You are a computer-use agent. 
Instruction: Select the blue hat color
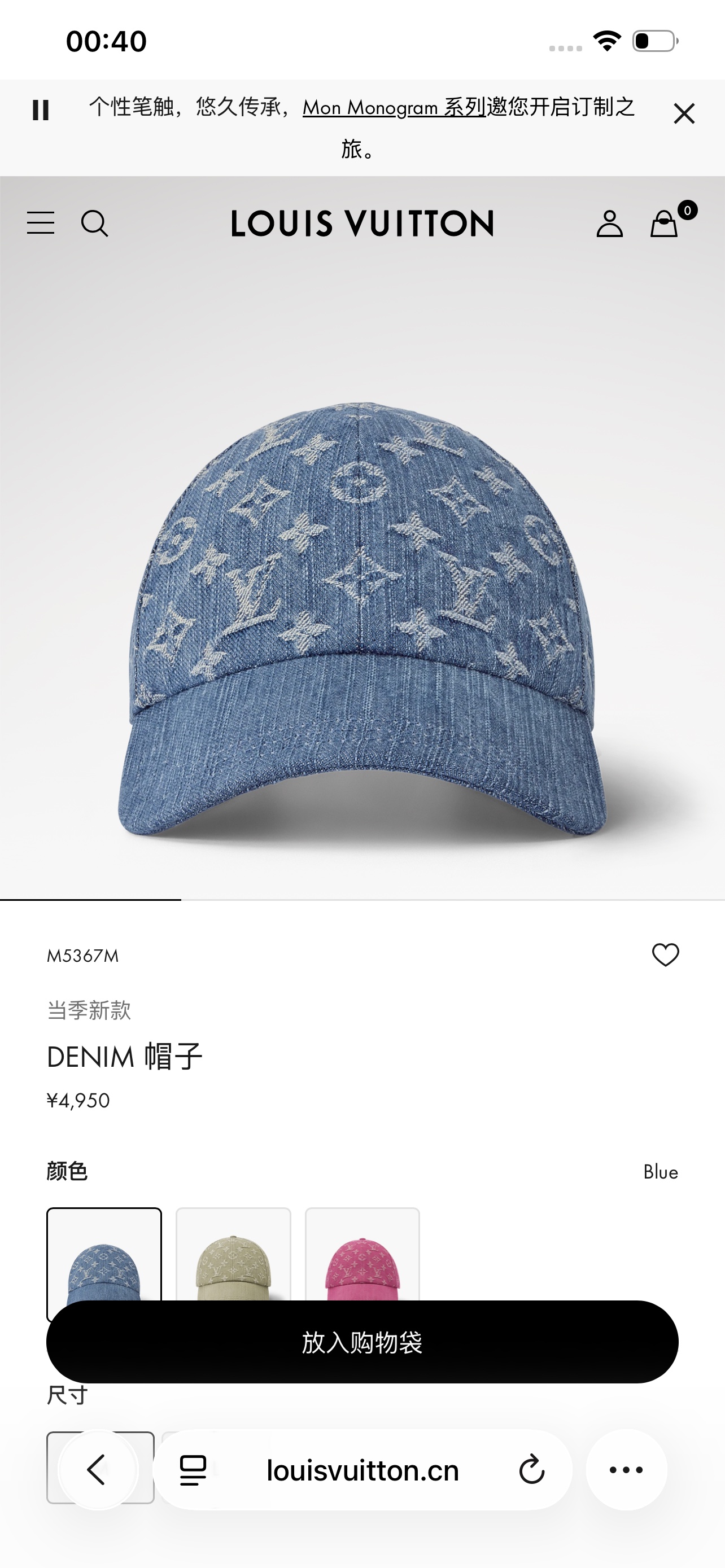[104, 1254]
